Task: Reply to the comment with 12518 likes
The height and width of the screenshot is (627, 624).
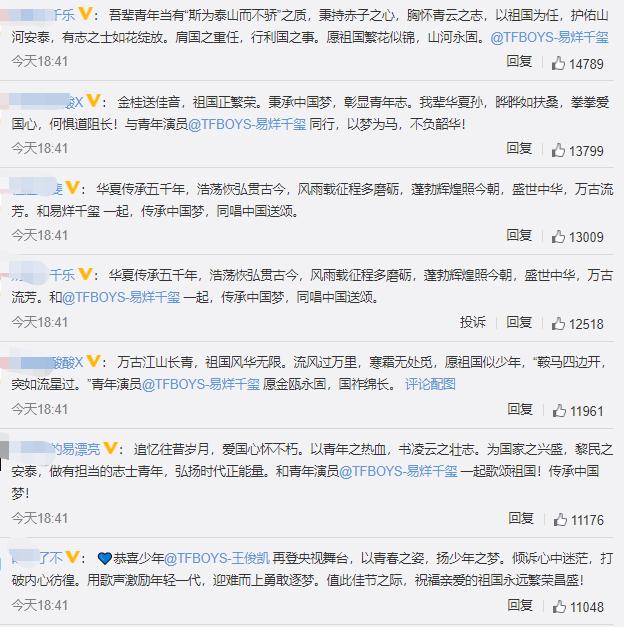Action: (x=519, y=322)
